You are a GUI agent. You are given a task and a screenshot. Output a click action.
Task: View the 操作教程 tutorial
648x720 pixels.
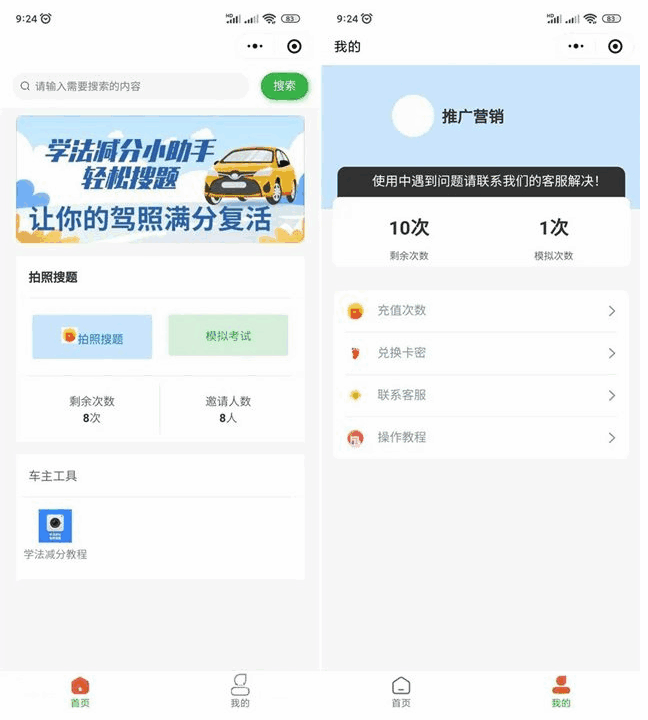(480, 437)
